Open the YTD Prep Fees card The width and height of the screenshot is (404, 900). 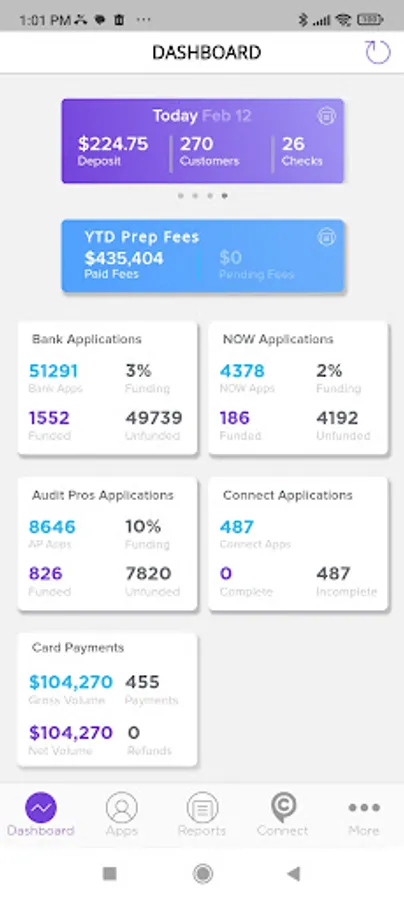pyautogui.click(x=203, y=256)
